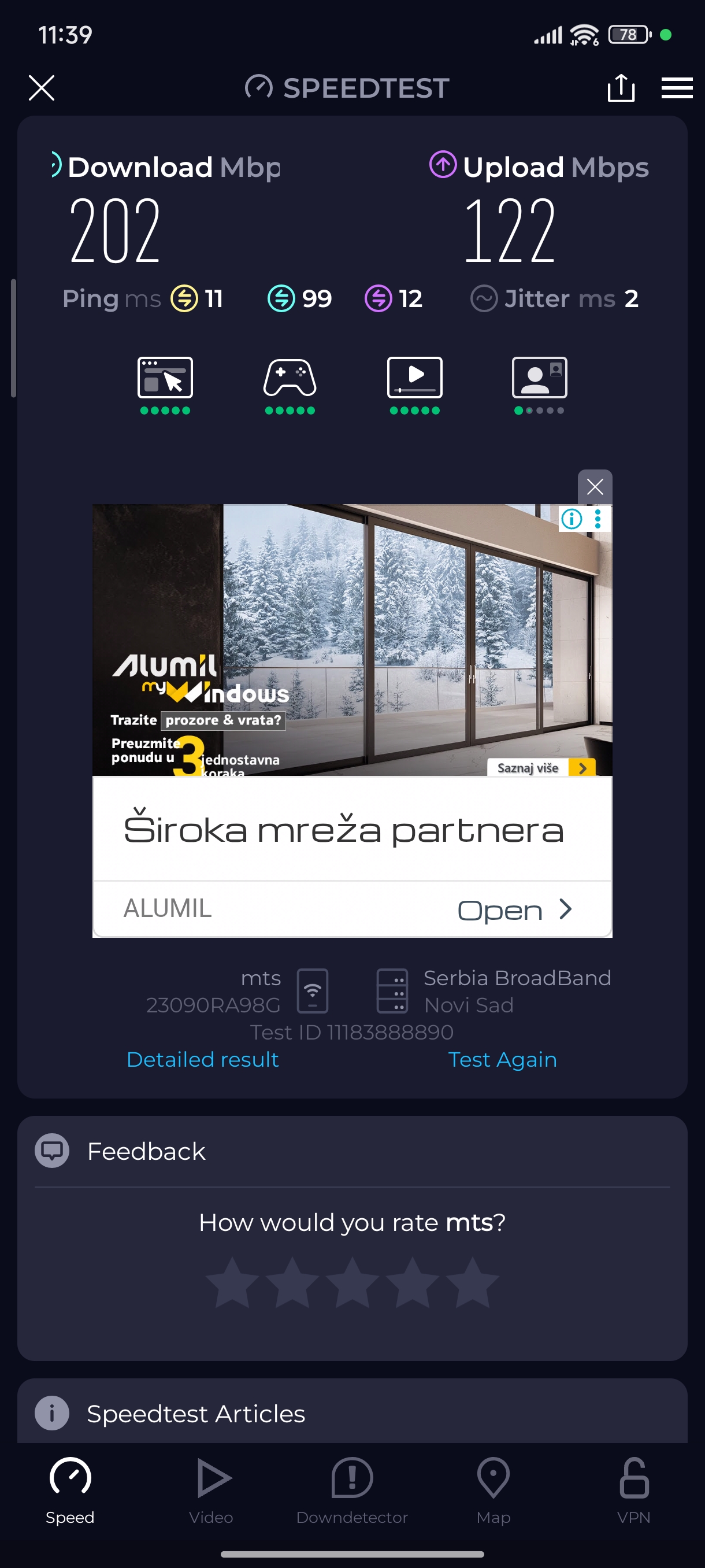Image resolution: width=705 pixels, height=1568 pixels.
Task: Run Test Again
Action: 502,1060
